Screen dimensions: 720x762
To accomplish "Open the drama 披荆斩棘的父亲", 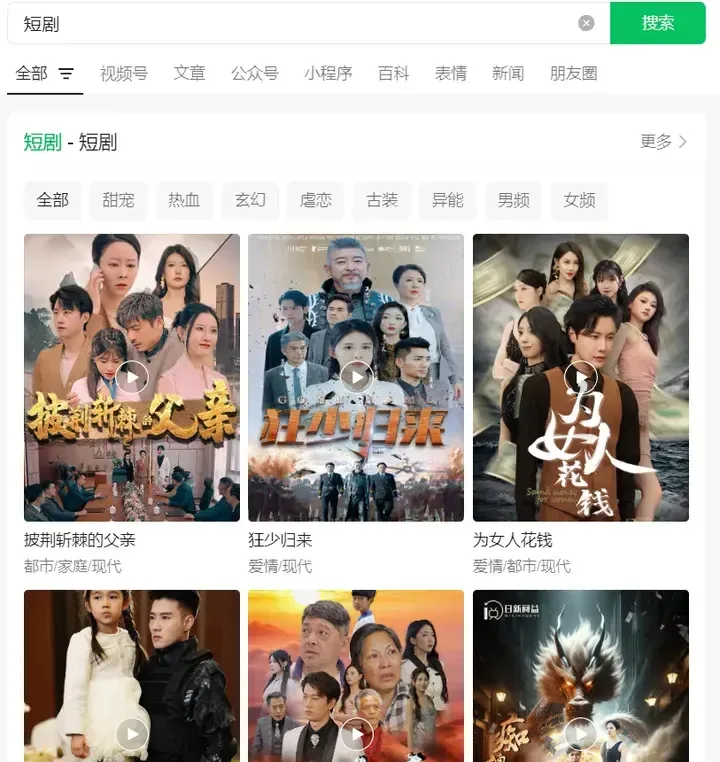I will tap(132, 377).
